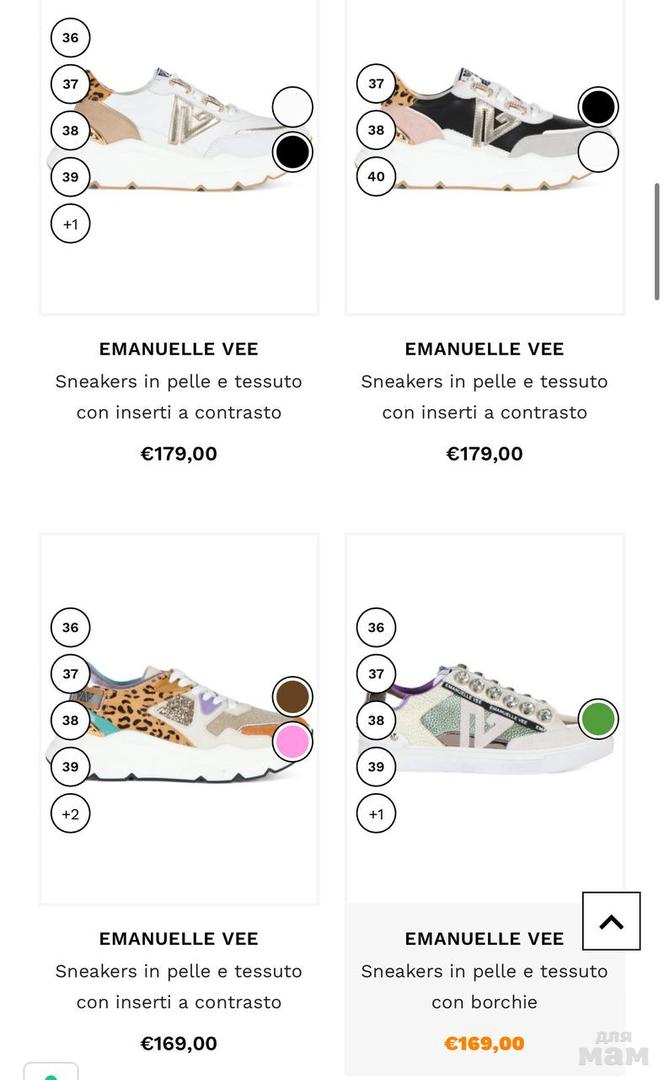Select the black swatch on the white sneakers
The height and width of the screenshot is (1080, 664).
click(292, 152)
